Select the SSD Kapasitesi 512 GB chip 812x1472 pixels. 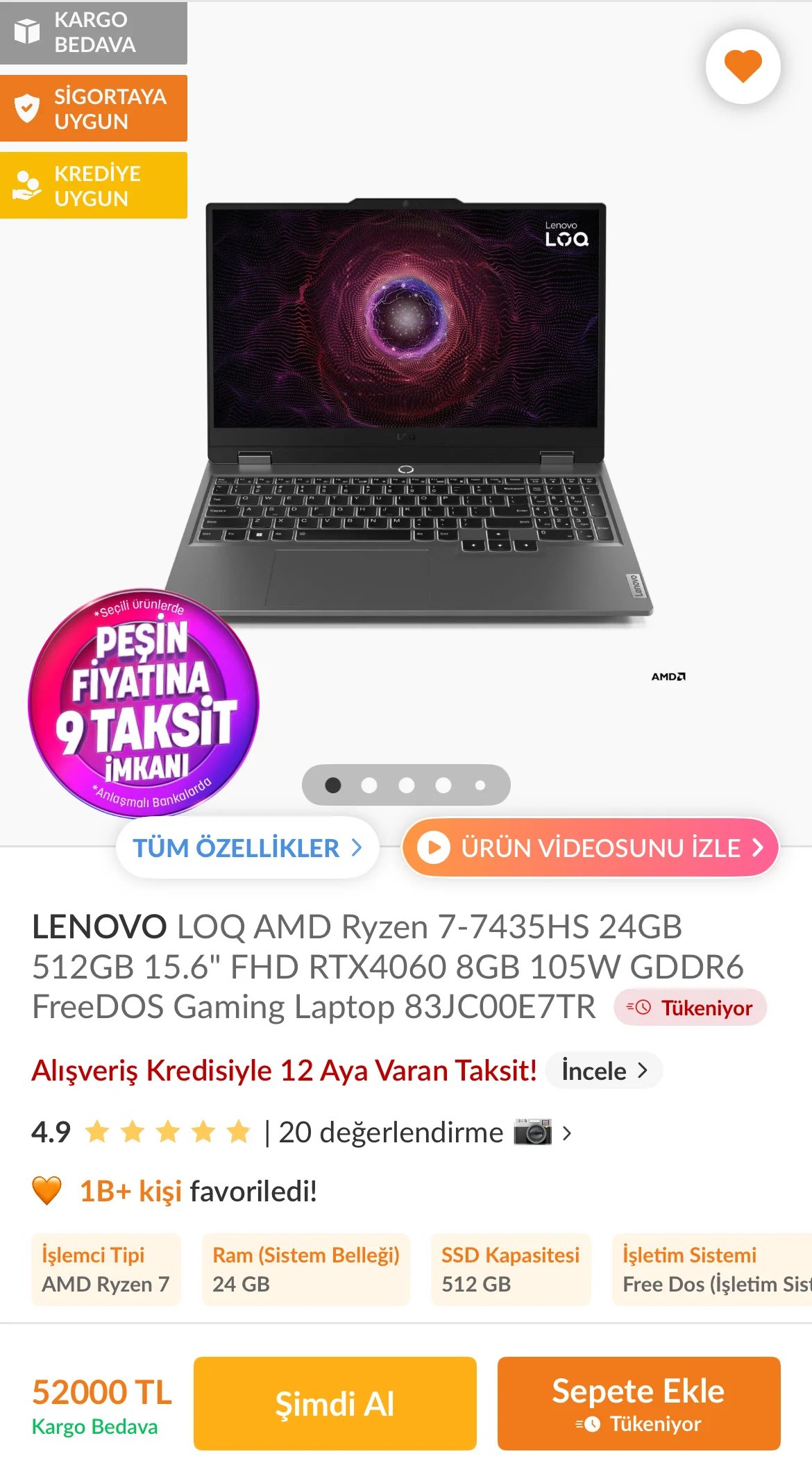tap(510, 1269)
